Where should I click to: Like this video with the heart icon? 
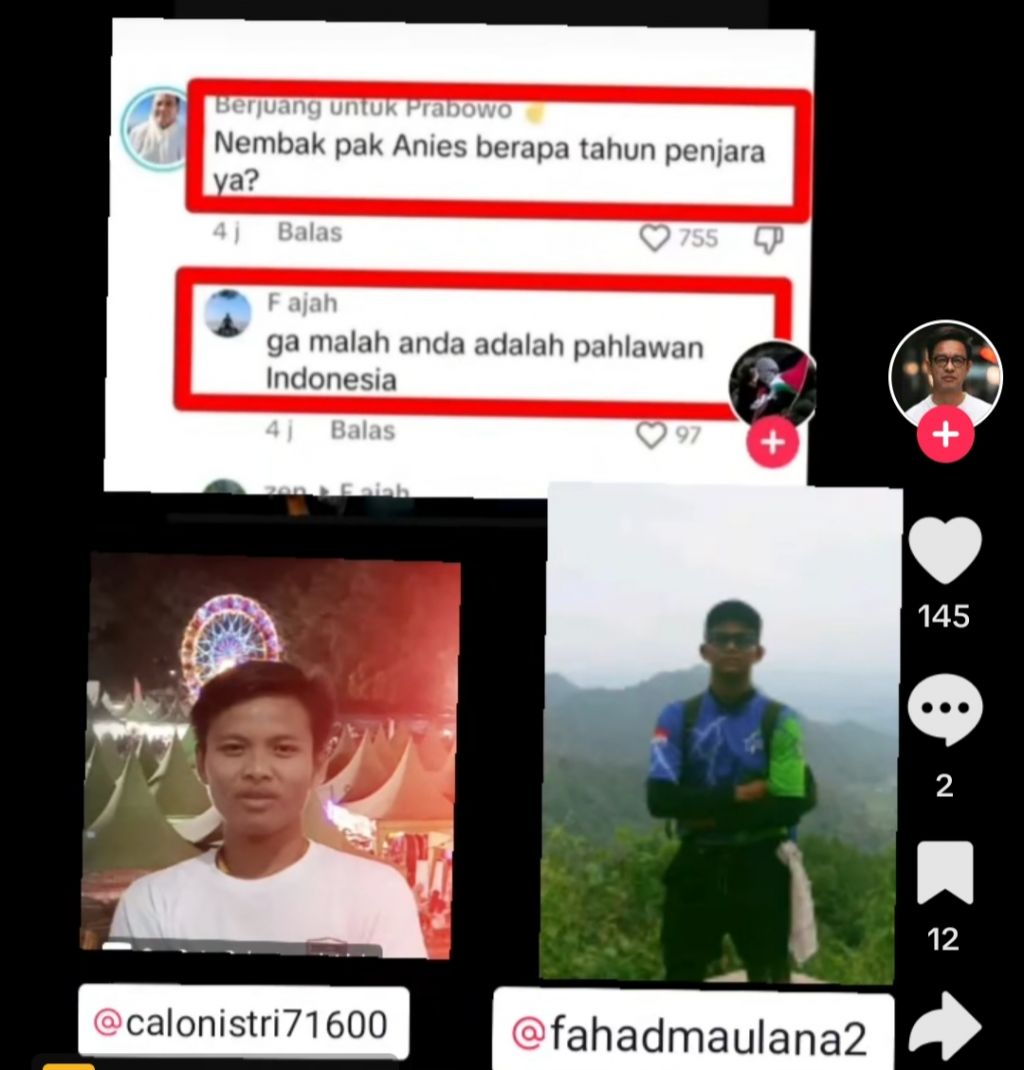tap(945, 551)
